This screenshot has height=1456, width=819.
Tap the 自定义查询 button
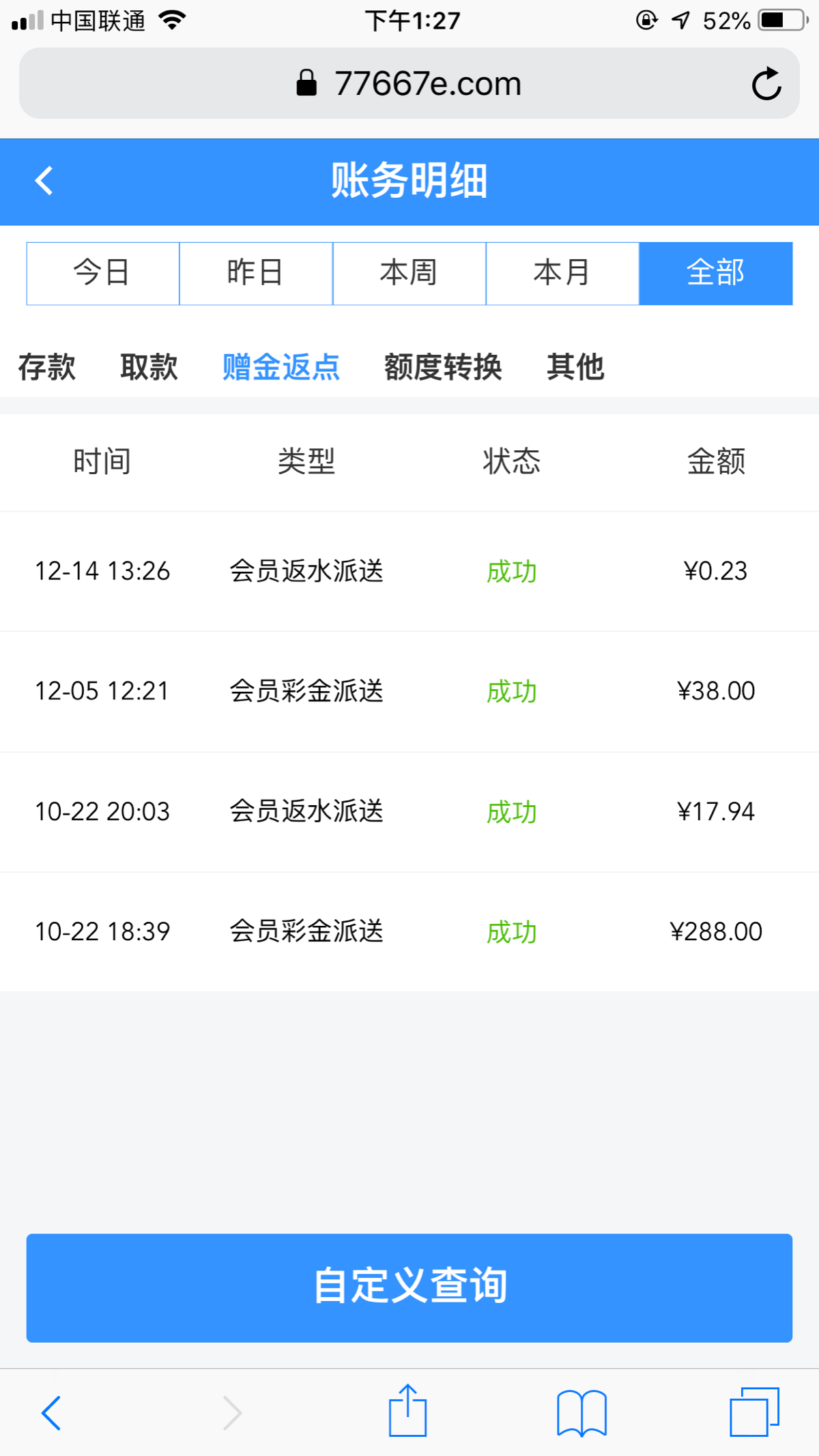tap(409, 1287)
